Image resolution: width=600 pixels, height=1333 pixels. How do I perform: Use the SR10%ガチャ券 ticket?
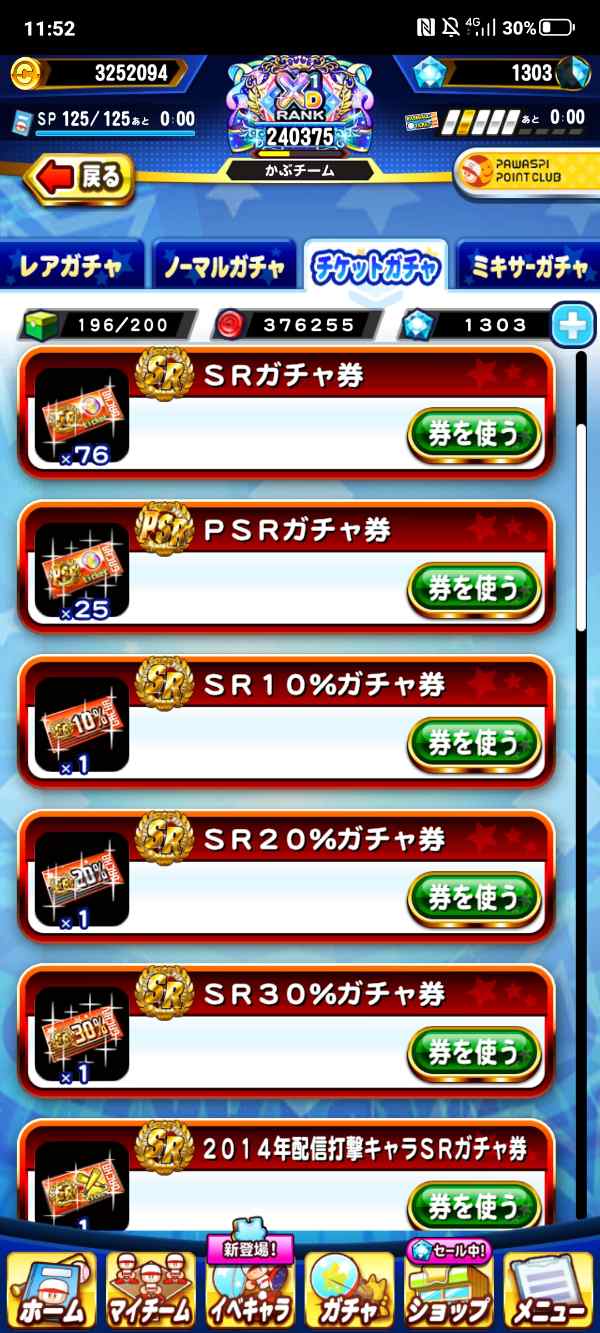point(473,743)
